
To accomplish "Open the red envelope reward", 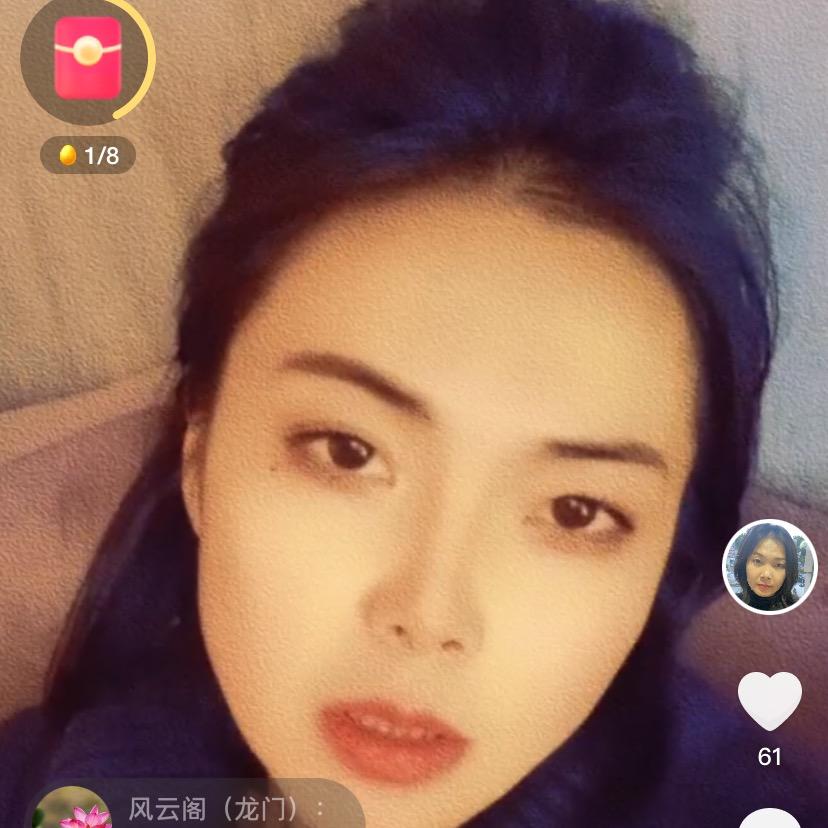I will click(88, 59).
